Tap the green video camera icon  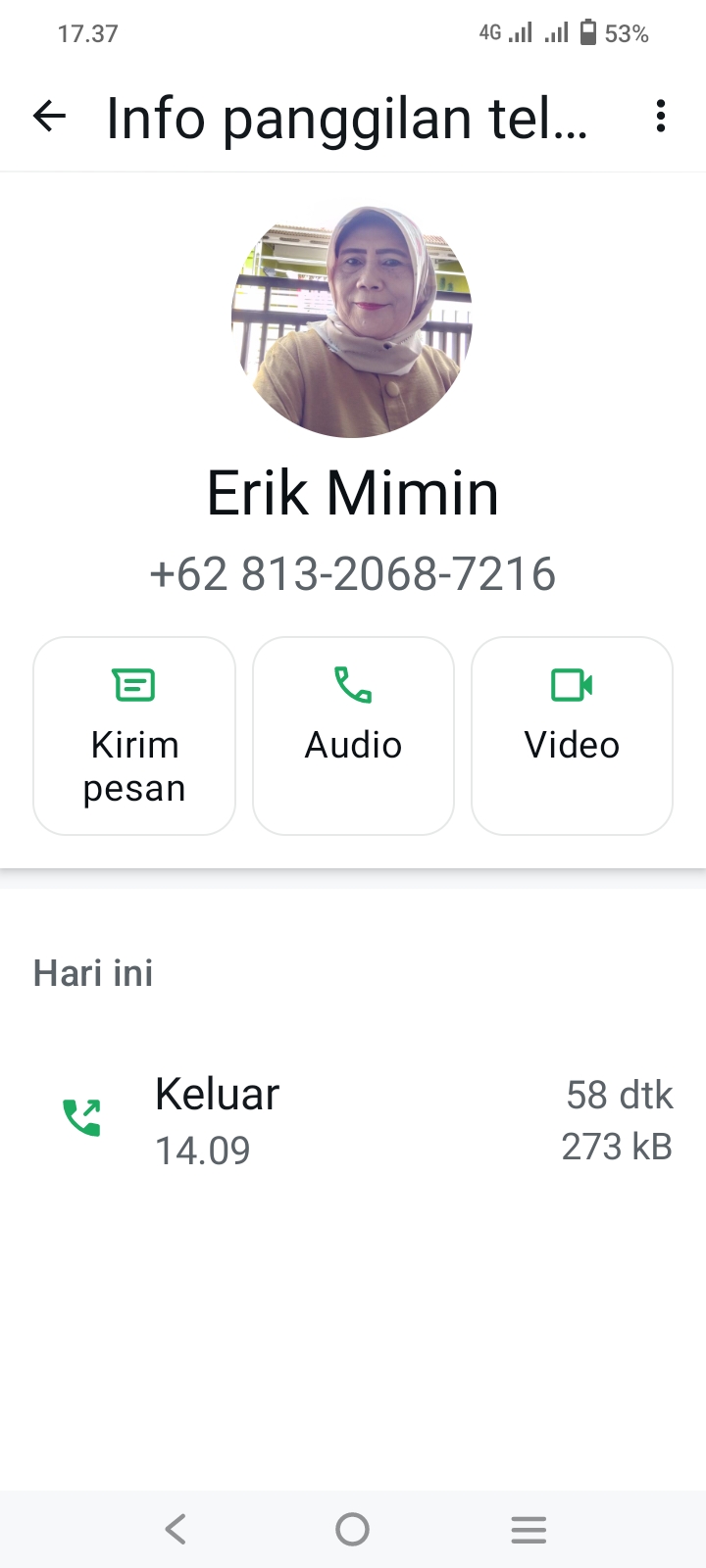tap(572, 686)
